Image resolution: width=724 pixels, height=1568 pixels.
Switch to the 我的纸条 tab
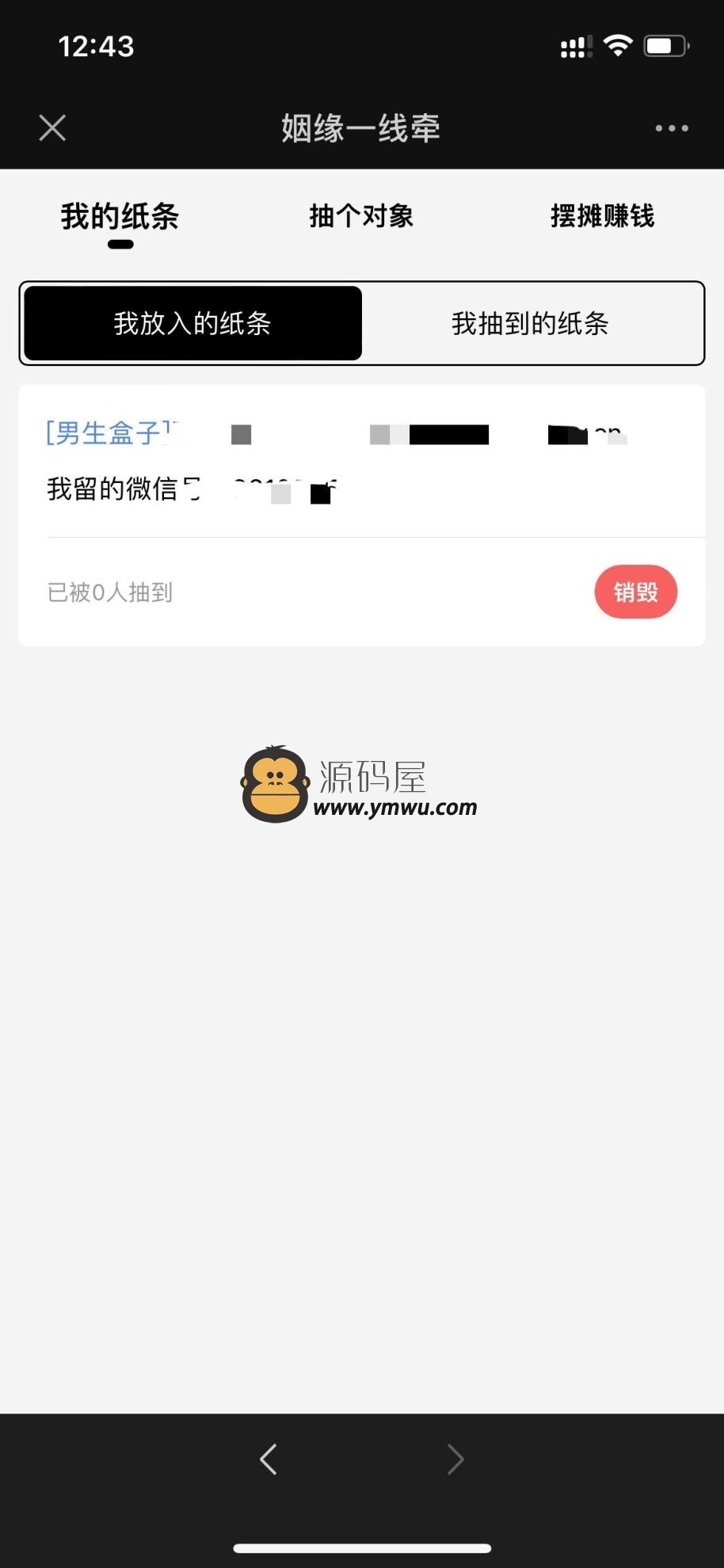pyautogui.click(x=120, y=216)
